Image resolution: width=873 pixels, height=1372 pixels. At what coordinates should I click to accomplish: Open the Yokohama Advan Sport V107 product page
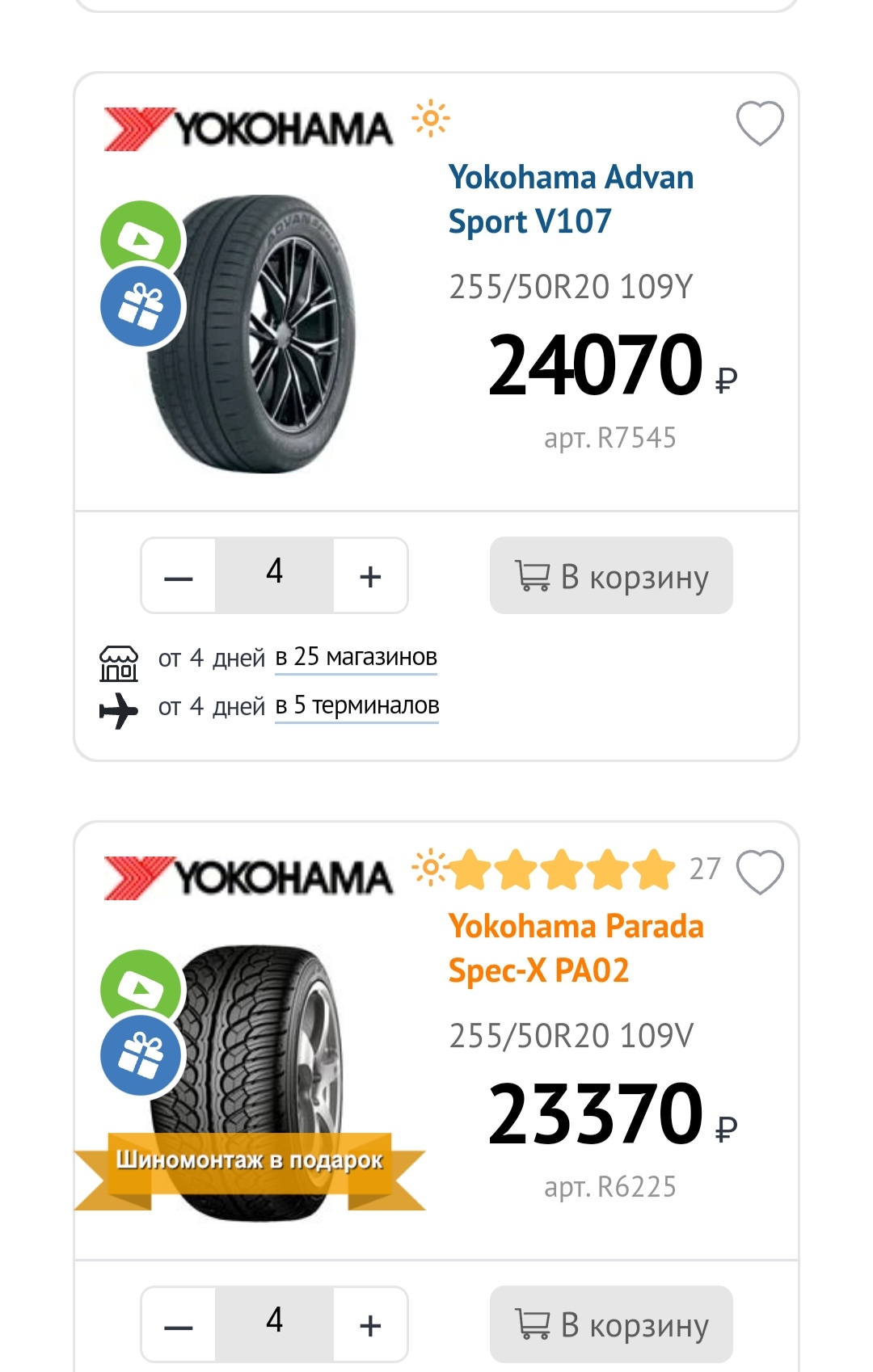coord(571,199)
